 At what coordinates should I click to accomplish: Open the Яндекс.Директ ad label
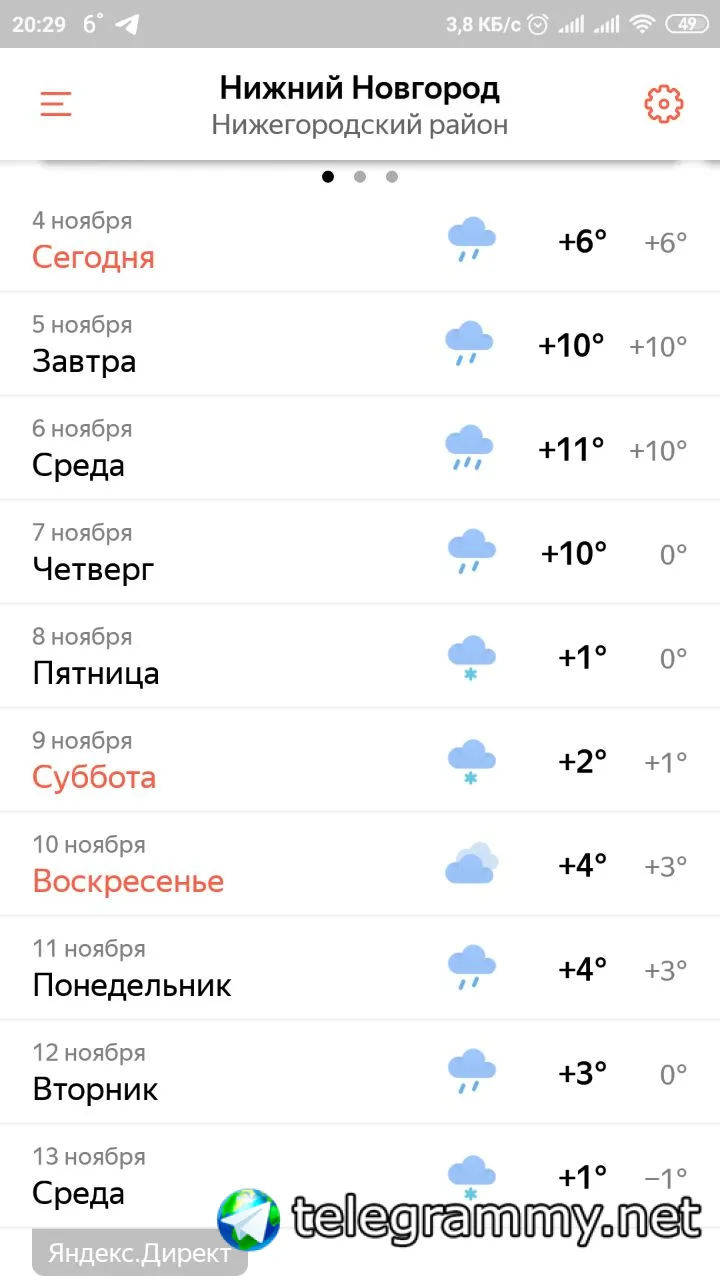click(x=139, y=1253)
